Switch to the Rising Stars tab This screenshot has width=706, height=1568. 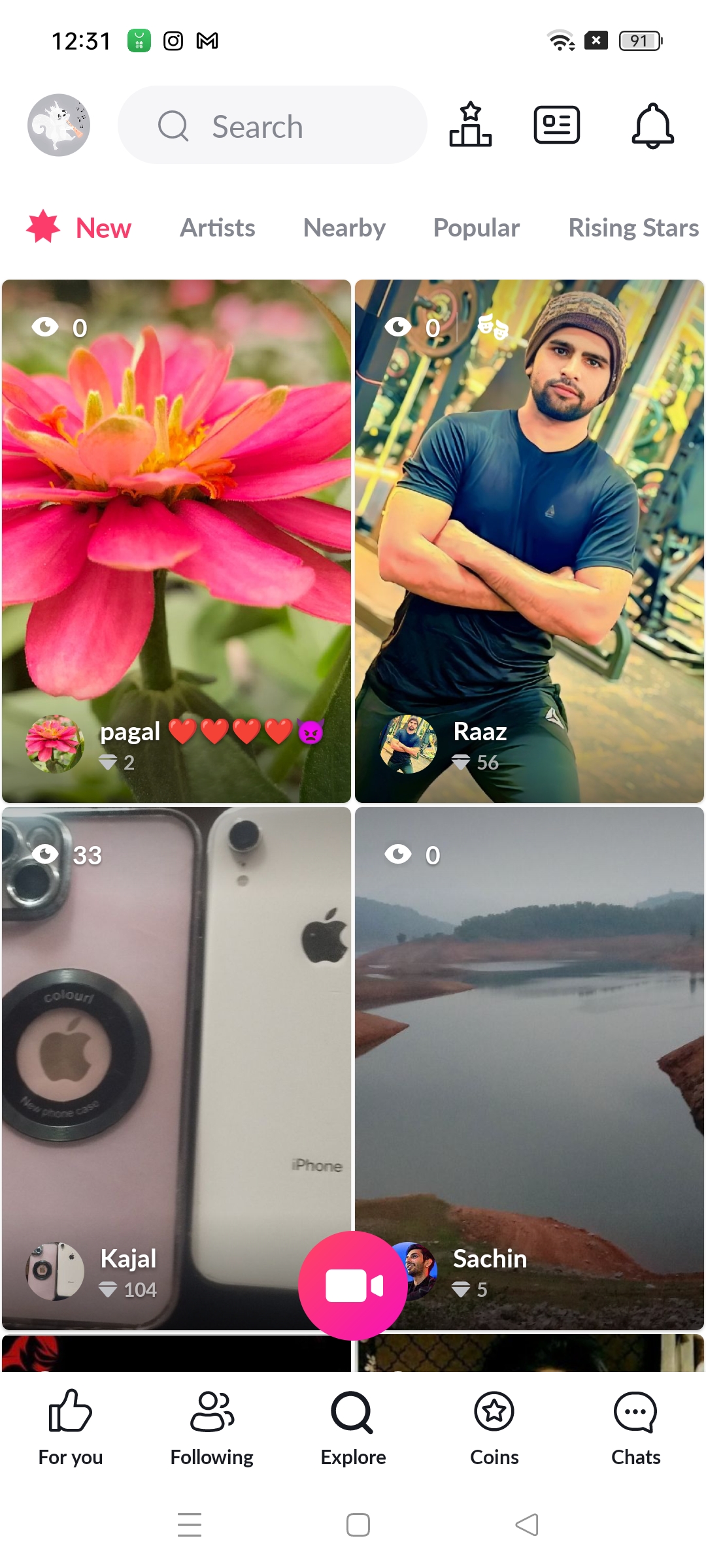[633, 228]
